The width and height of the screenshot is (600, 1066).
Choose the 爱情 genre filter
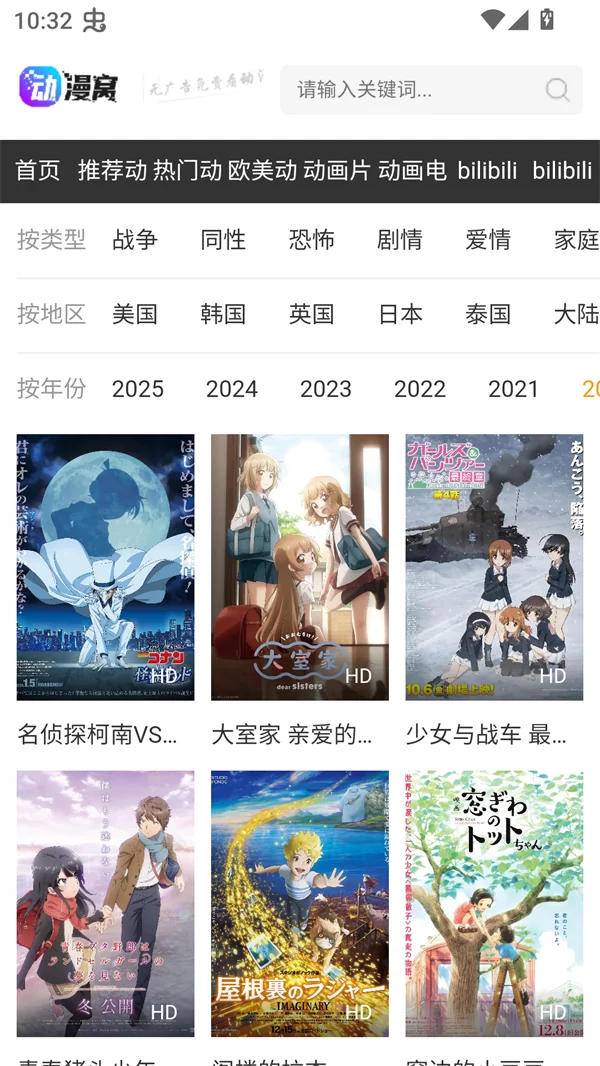click(x=488, y=240)
